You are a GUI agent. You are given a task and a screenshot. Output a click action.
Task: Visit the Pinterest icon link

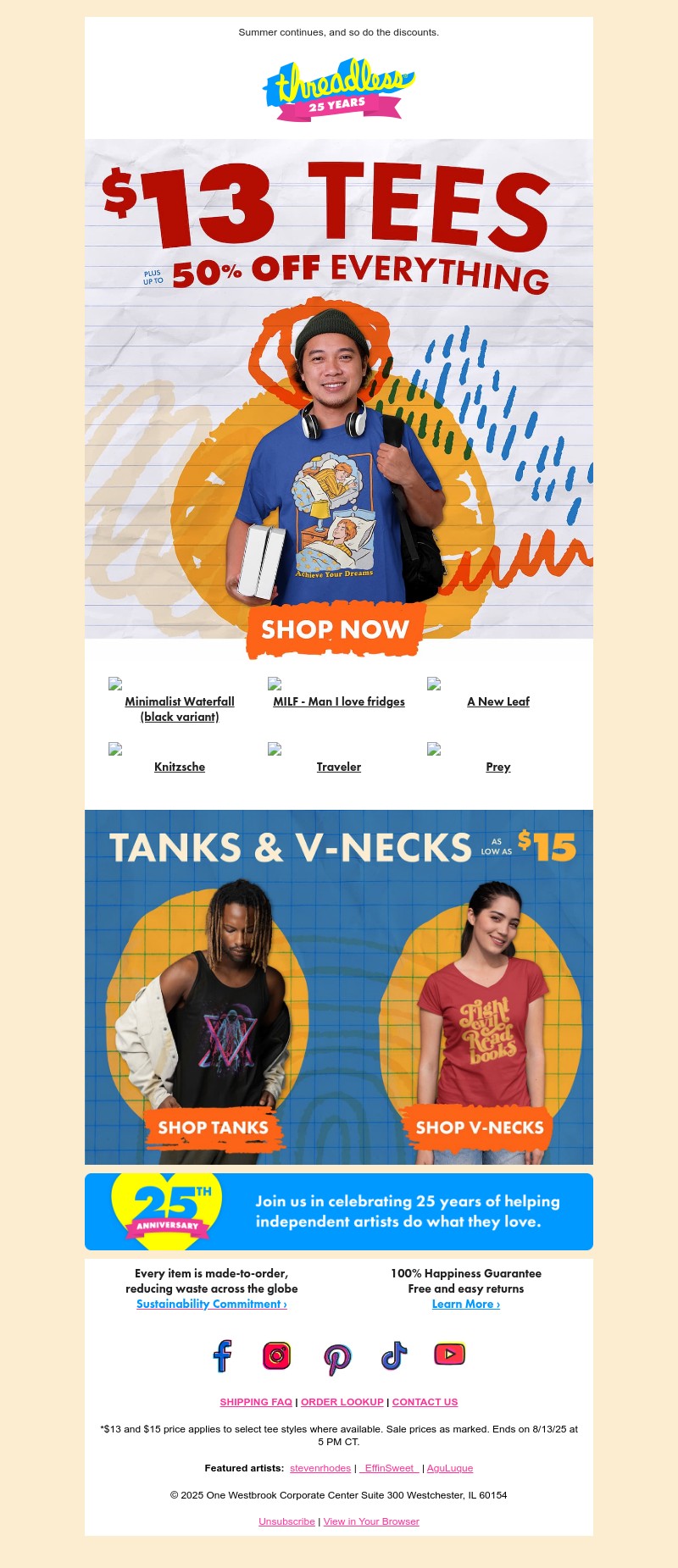pyautogui.click(x=337, y=1358)
